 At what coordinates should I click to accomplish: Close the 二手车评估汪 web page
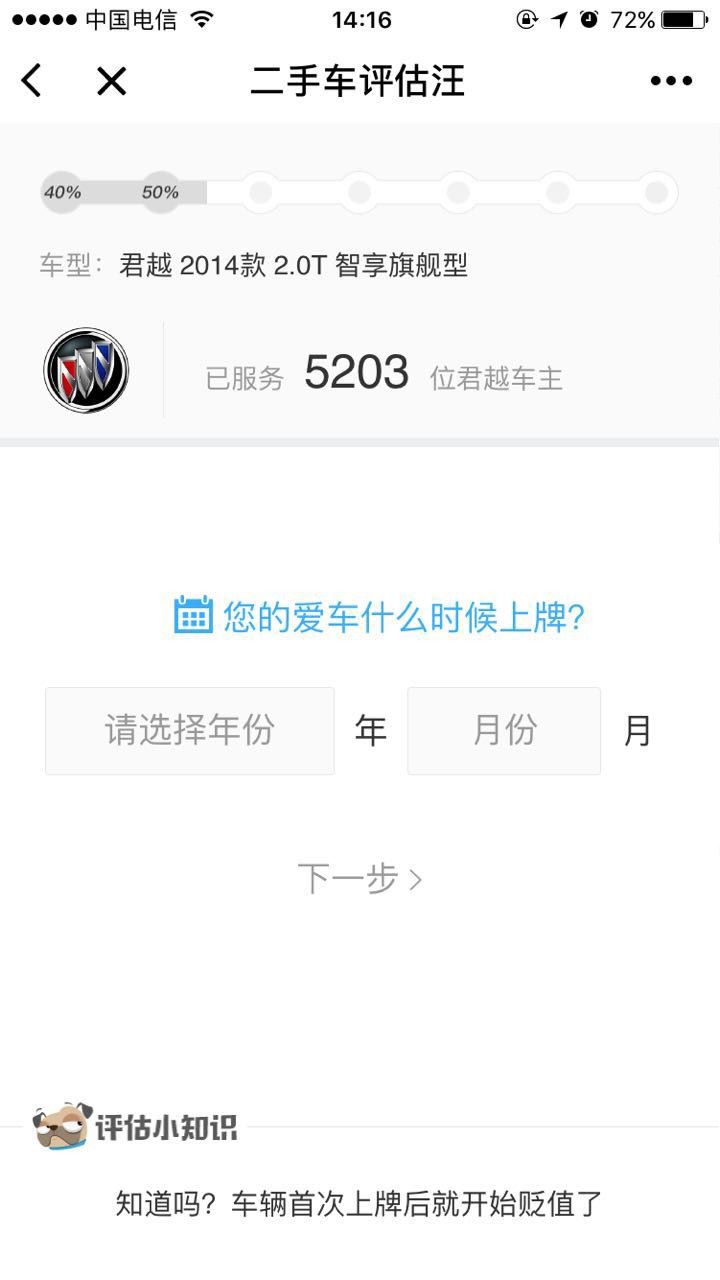point(111,80)
